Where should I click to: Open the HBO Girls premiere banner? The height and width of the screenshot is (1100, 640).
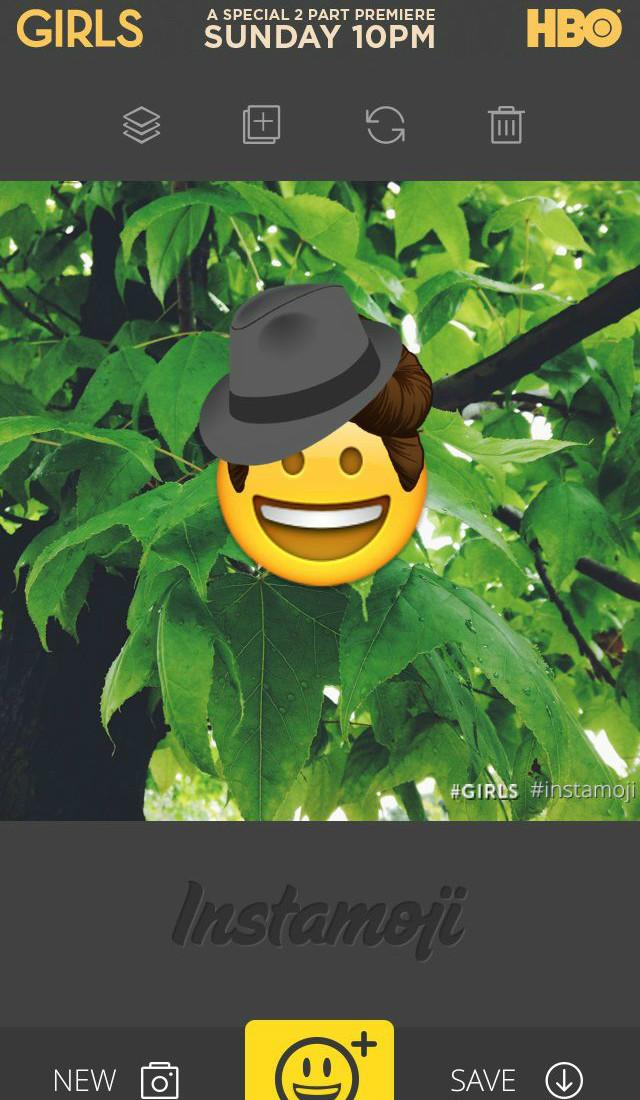click(x=320, y=28)
